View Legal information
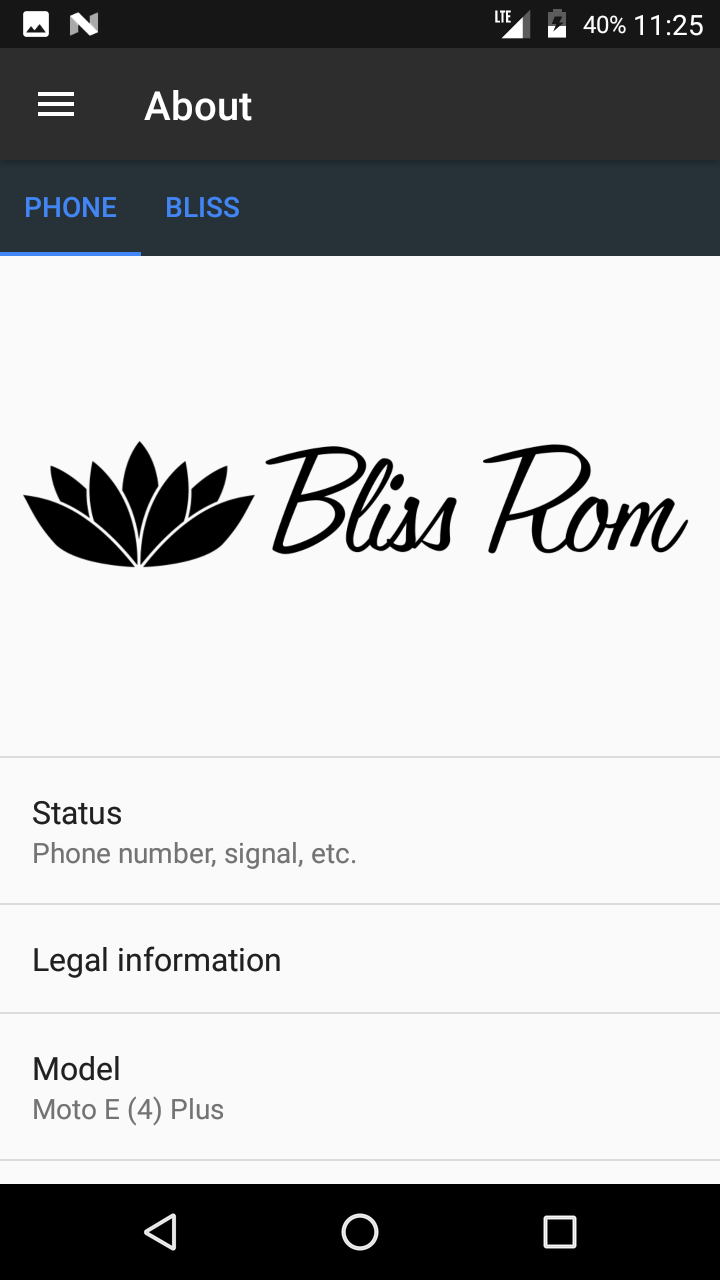The height and width of the screenshot is (1280, 720). (360, 959)
